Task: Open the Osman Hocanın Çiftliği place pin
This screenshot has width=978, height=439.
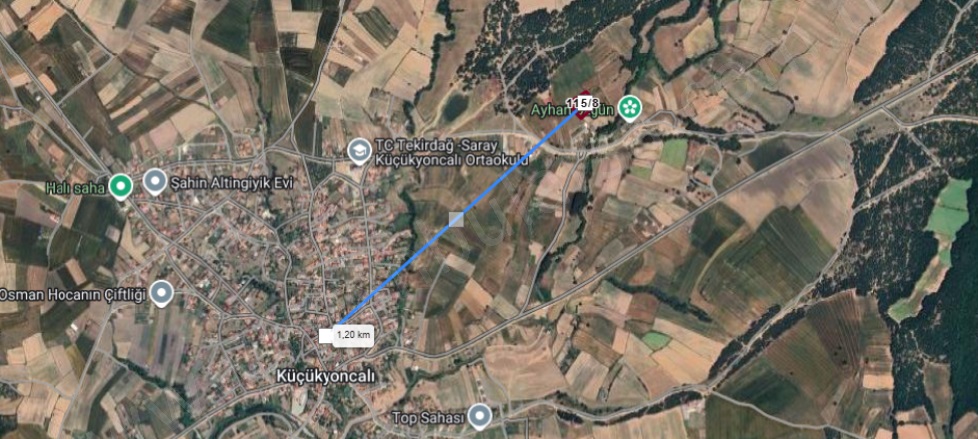Action: coord(161,292)
